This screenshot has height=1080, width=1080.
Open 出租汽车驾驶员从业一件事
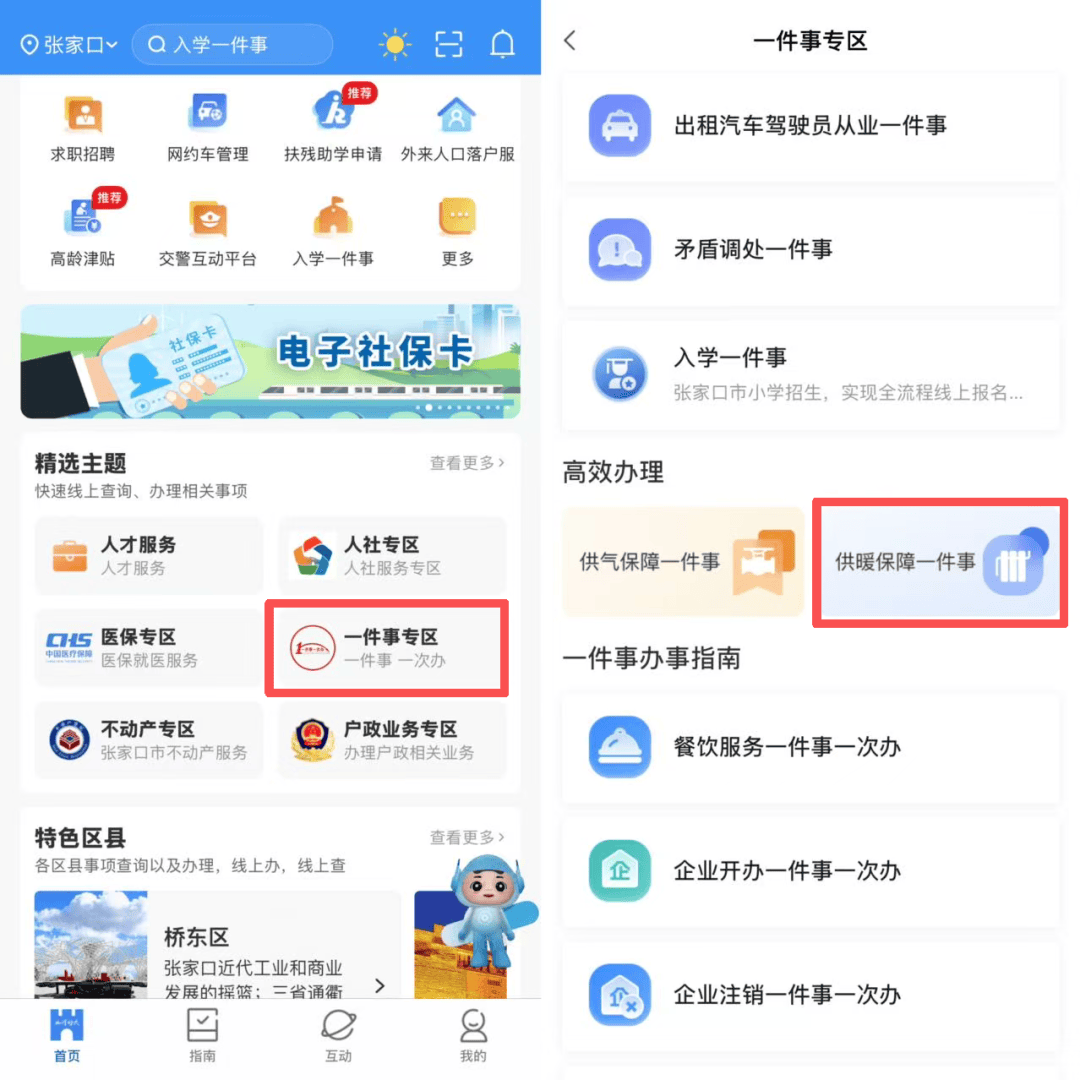(x=810, y=126)
